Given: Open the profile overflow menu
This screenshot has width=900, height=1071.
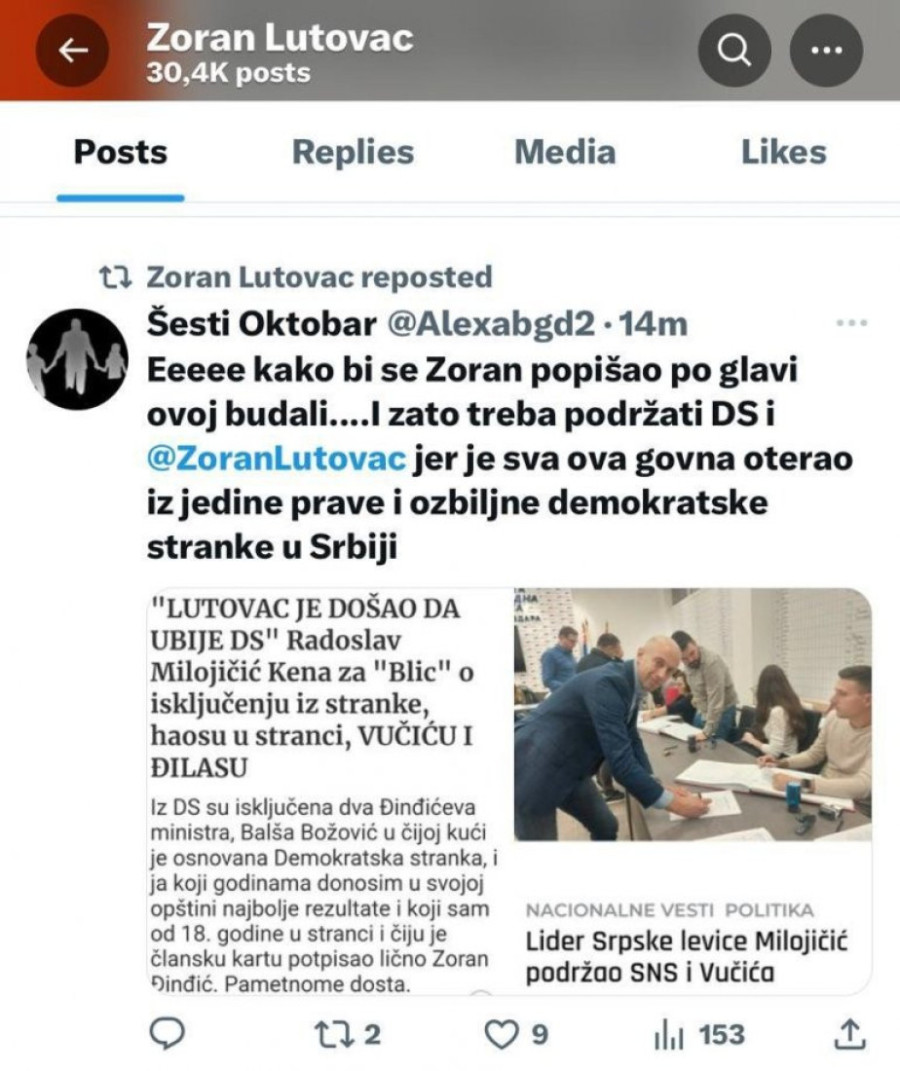Looking at the screenshot, I should point(826,52).
